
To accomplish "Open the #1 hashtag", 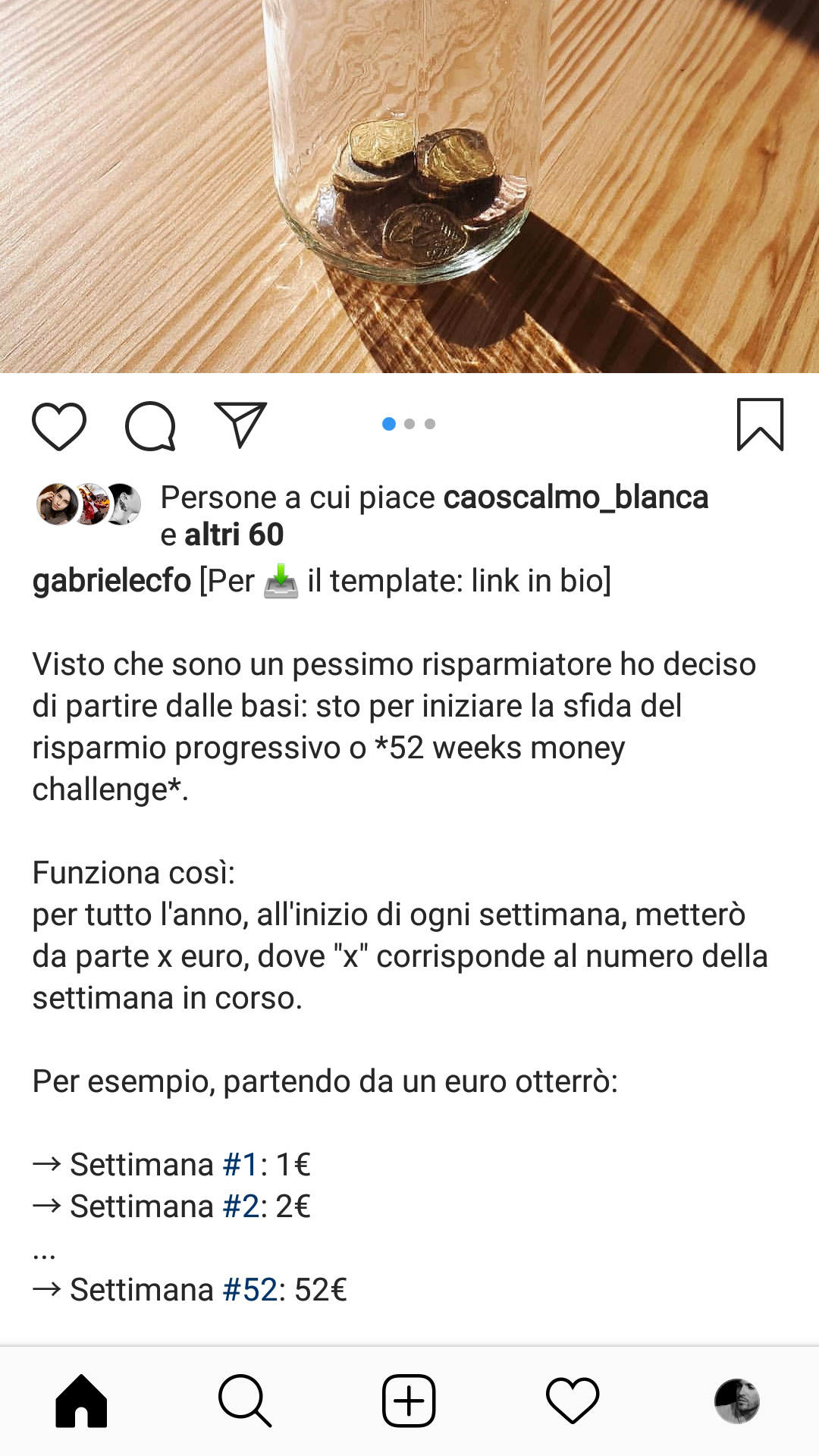I will click(x=241, y=1165).
